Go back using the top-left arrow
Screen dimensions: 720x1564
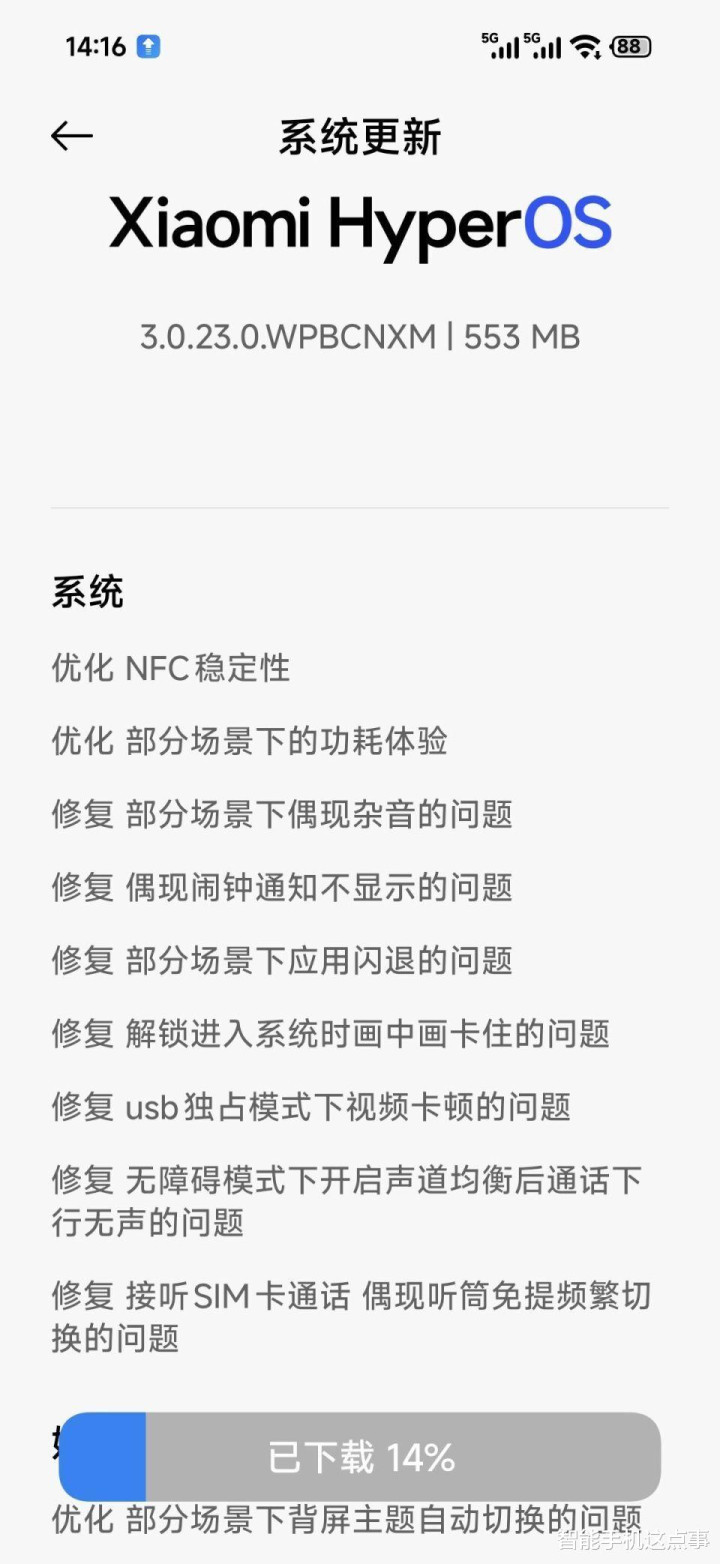(x=72, y=137)
